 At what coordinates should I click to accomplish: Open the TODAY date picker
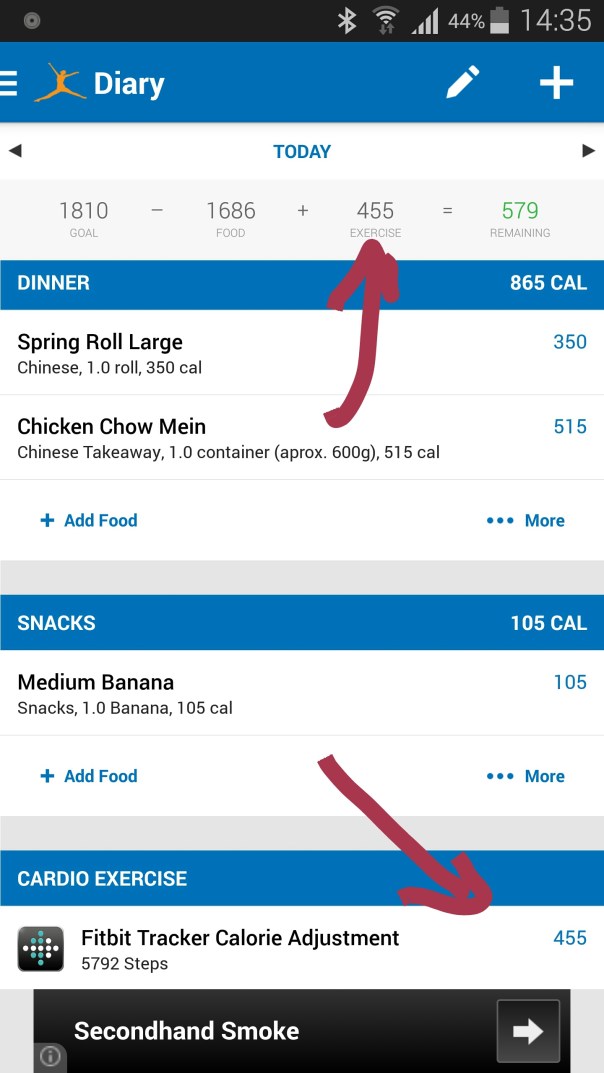tap(302, 152)
